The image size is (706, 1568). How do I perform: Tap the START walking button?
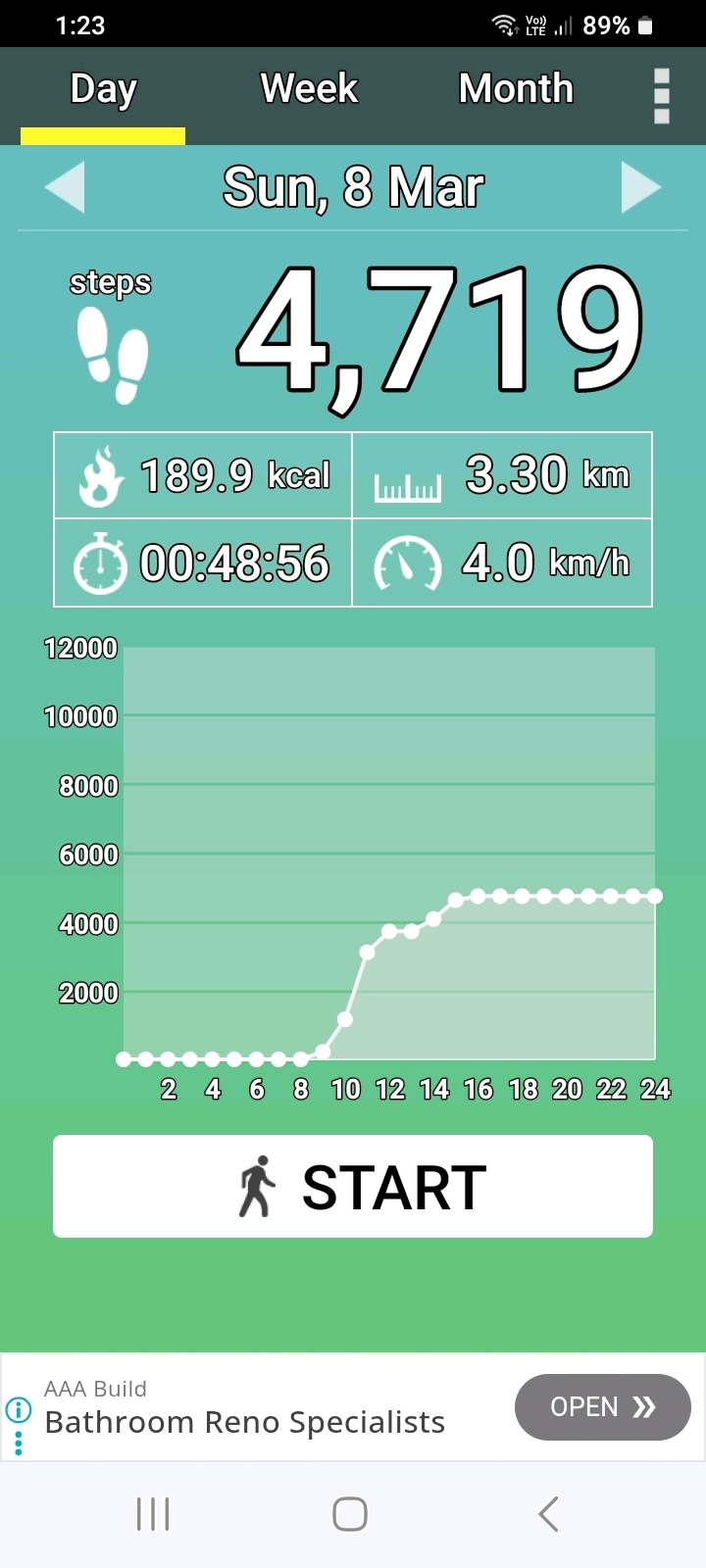(353, 1186)
